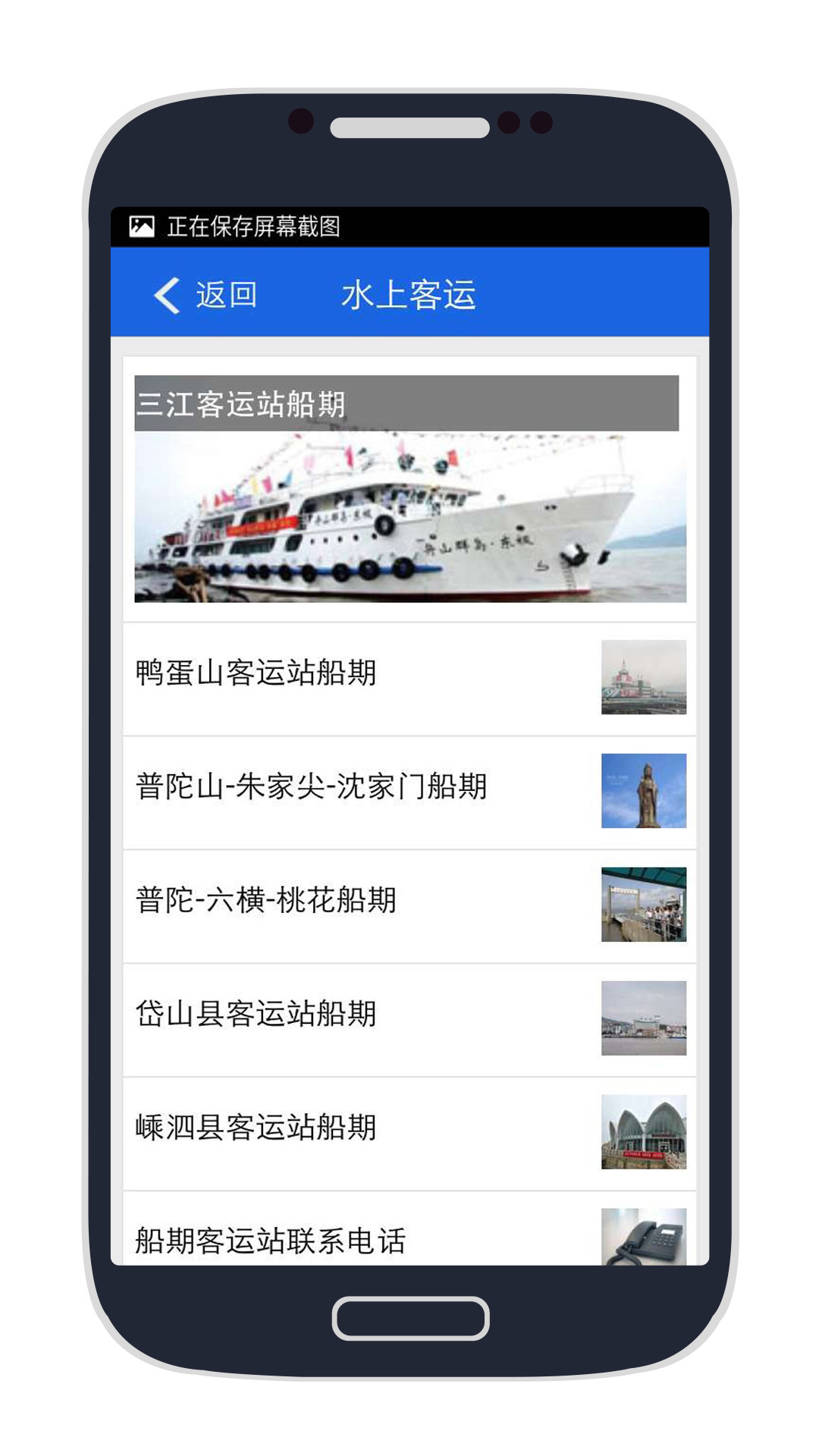The image size is (819, 1456).
Task: Open 岱山县客运站船期 entry
Action: coord(409,1020)
